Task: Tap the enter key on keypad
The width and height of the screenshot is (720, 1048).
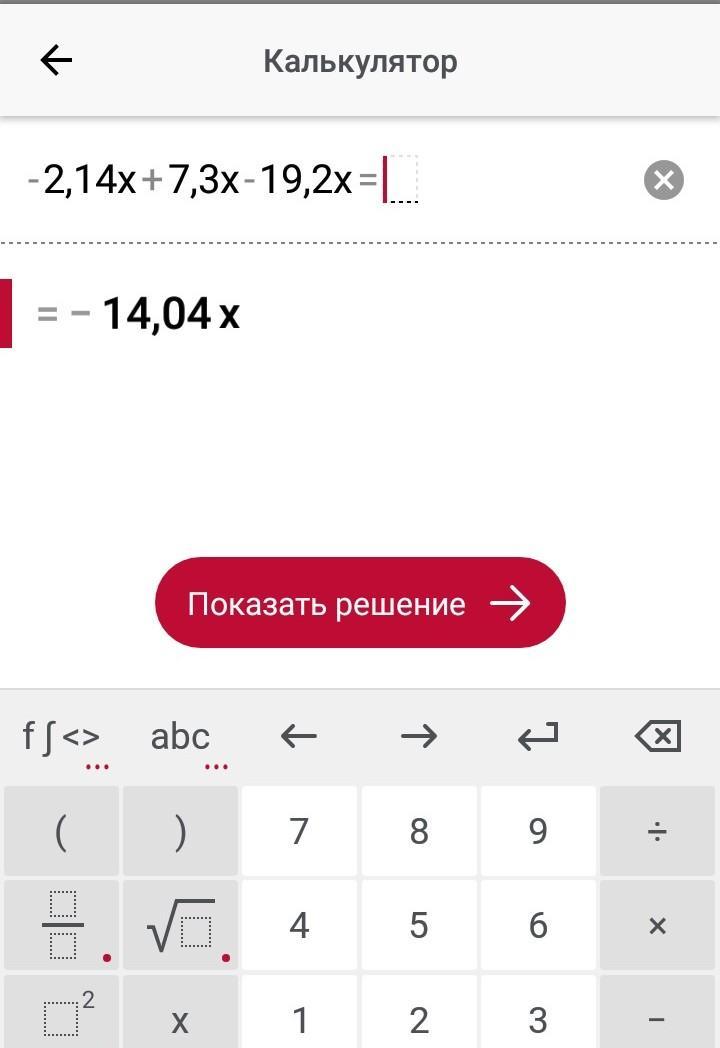Action: (x=538, y=737)
